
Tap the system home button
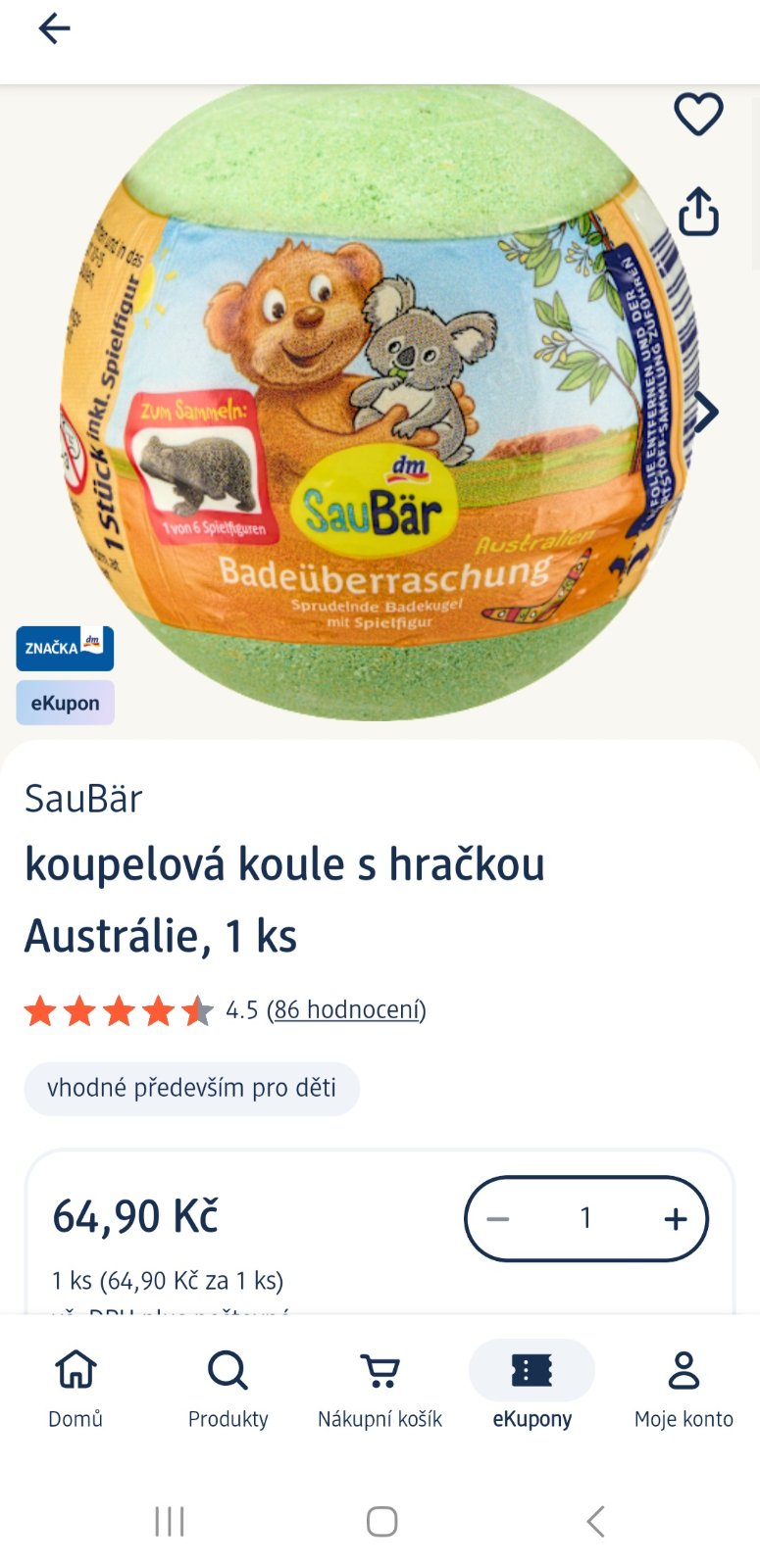click(381, 1522)
